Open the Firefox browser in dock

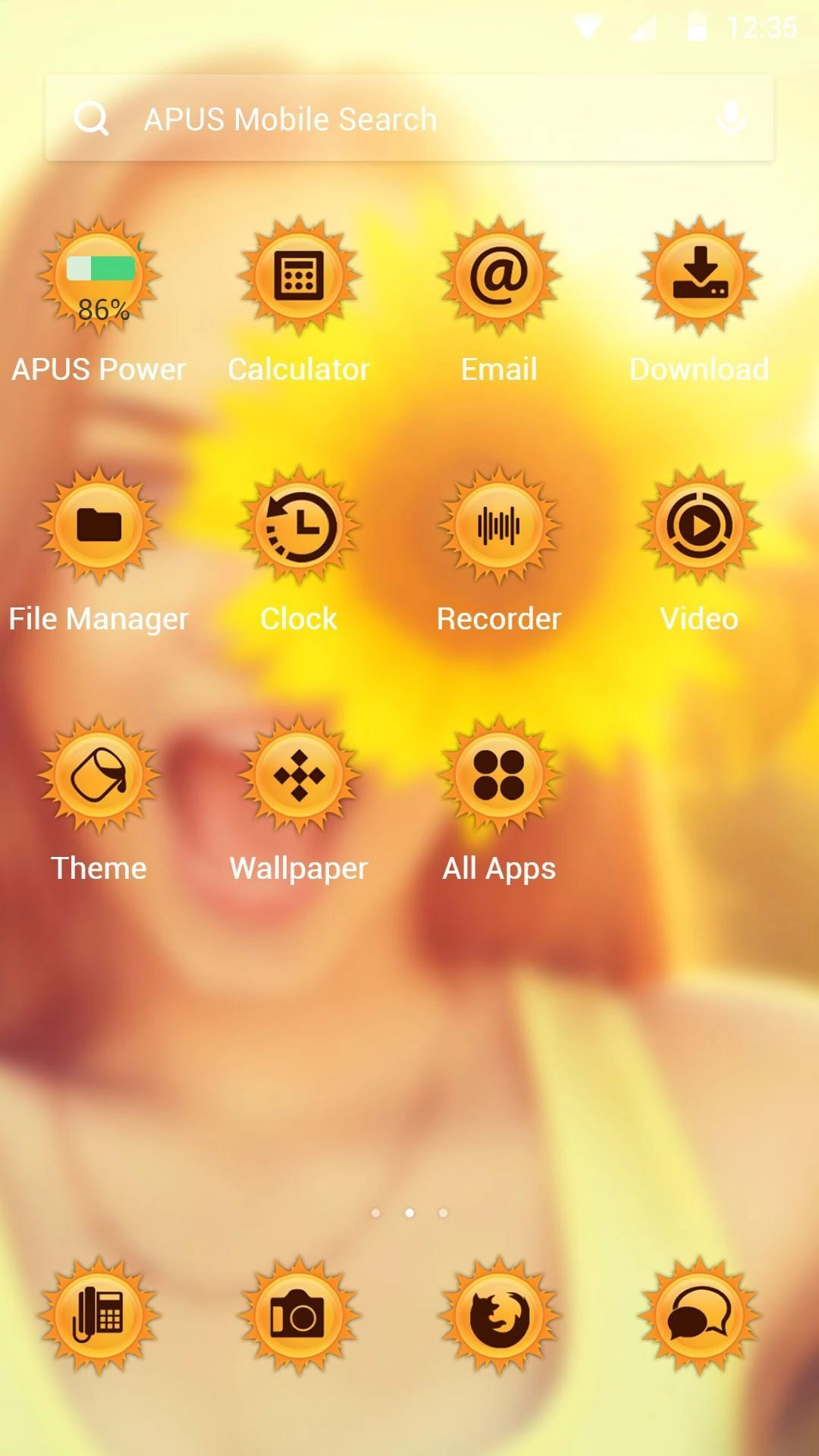(499, 1316)
